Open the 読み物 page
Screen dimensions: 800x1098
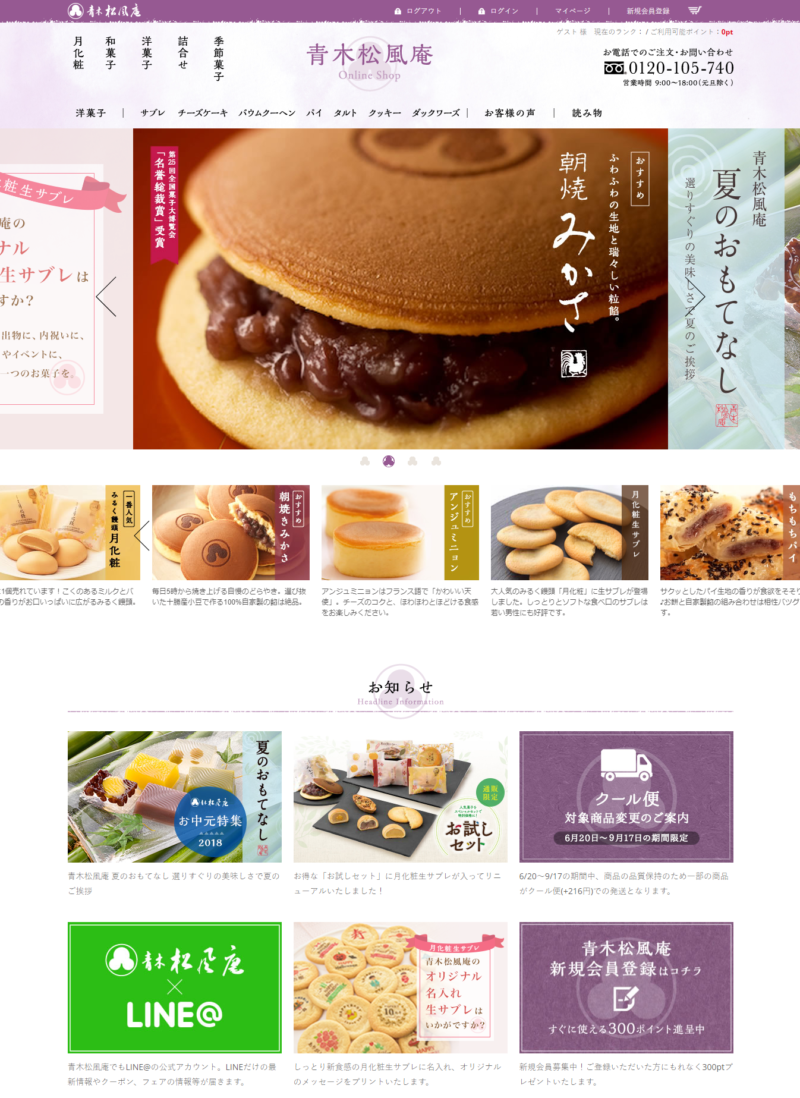point(587,113)
